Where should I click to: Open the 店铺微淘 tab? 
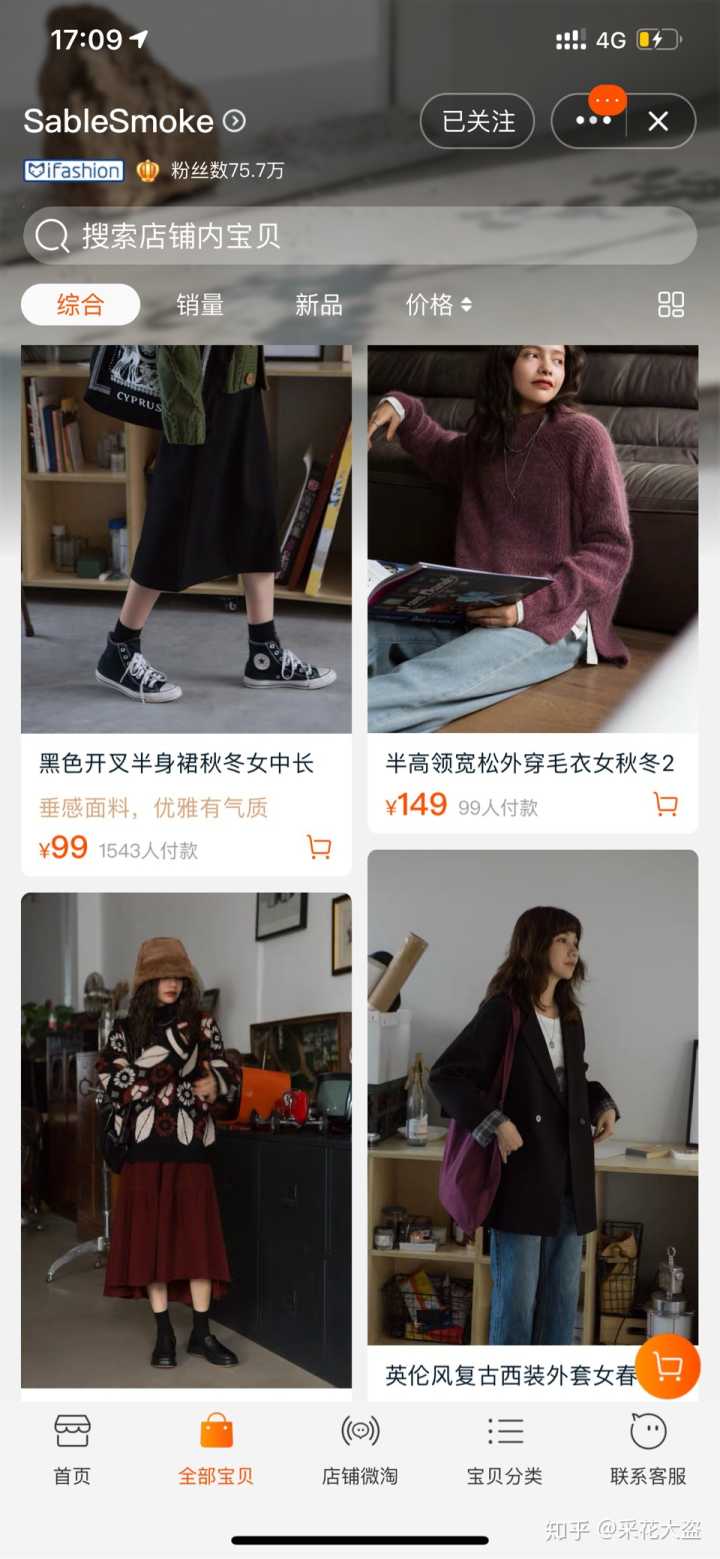[x=360, y=1450]
